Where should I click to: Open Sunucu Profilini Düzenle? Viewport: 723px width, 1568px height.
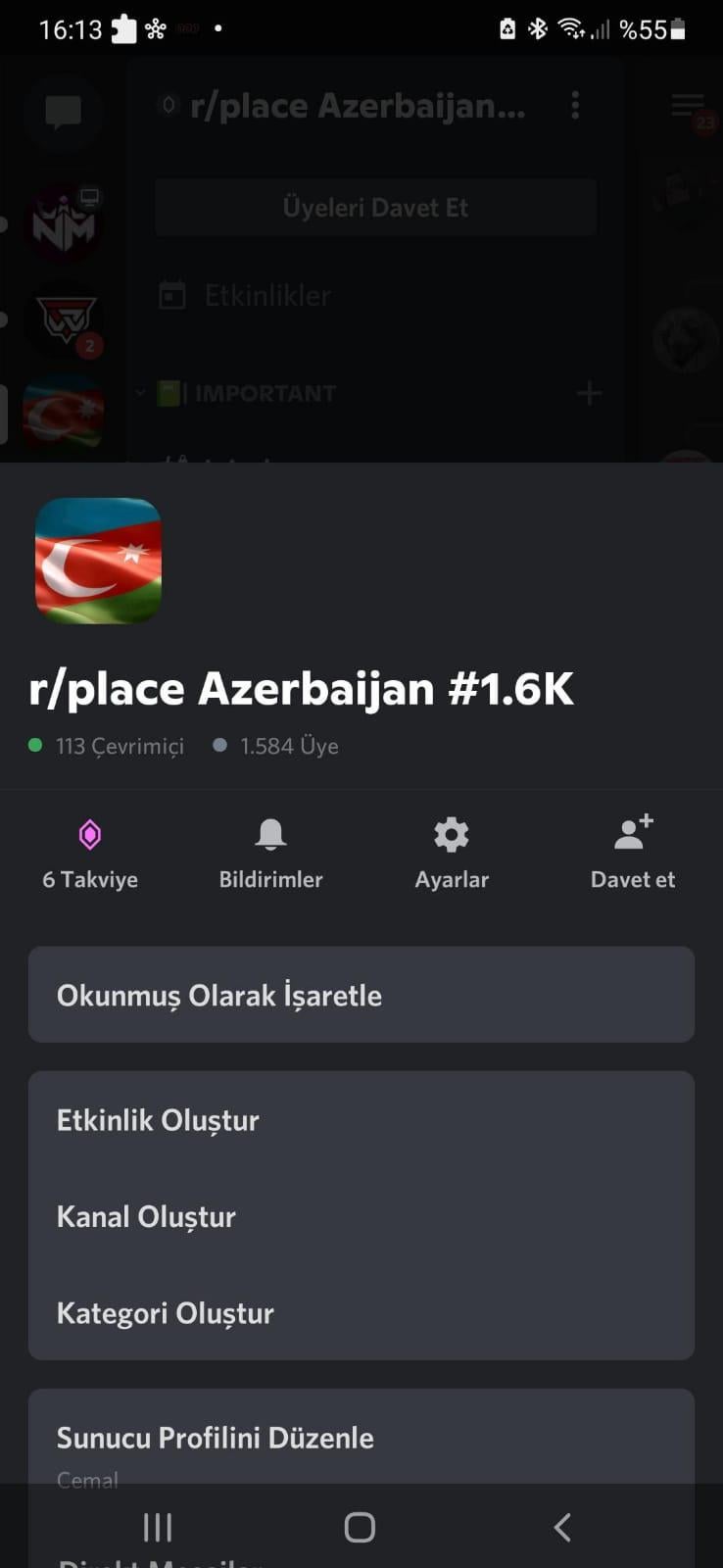point(361,1438)
